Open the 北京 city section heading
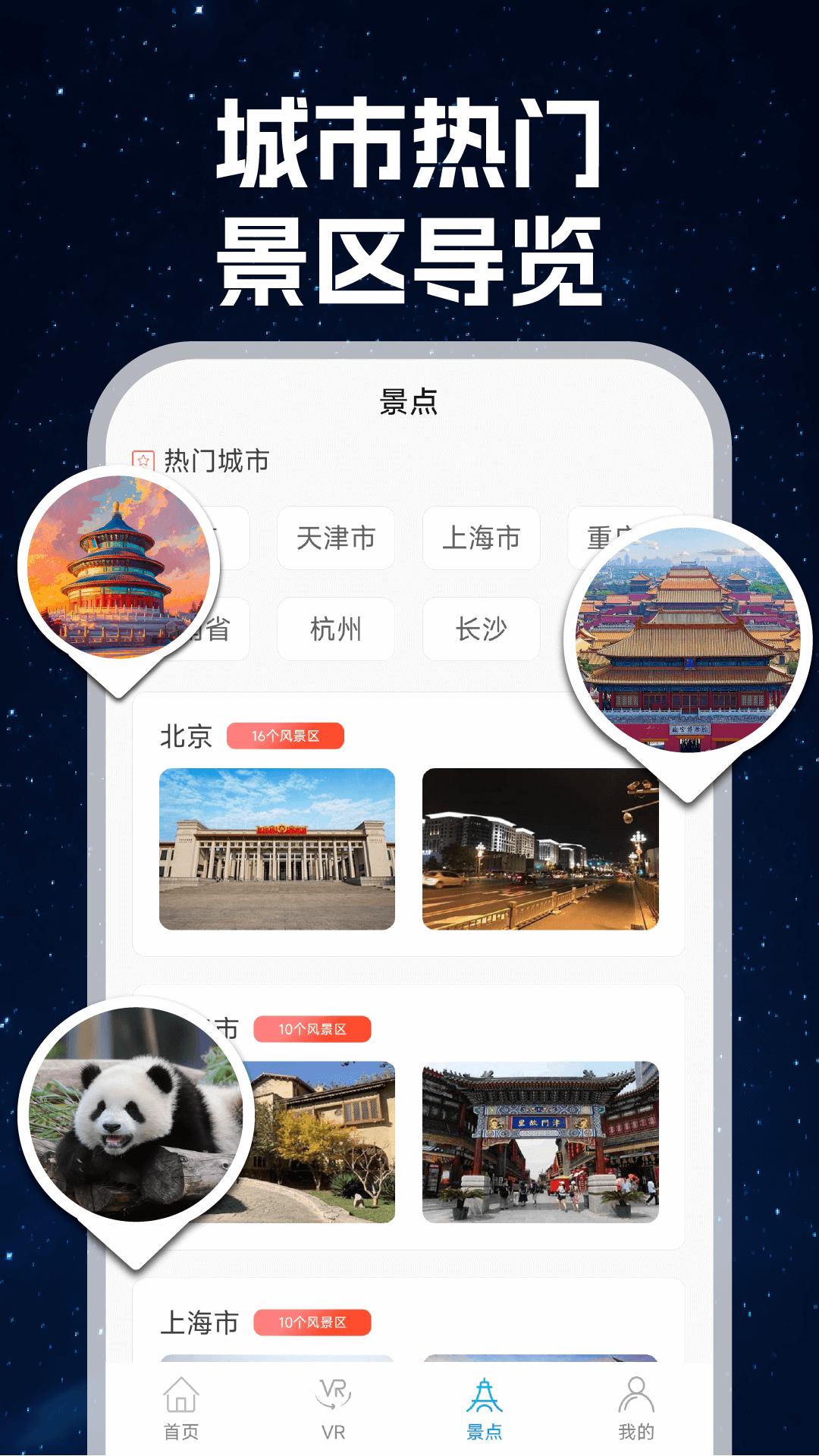Image resolution: width=819 pixels, height=1456 pixels. tap(184, 734)
